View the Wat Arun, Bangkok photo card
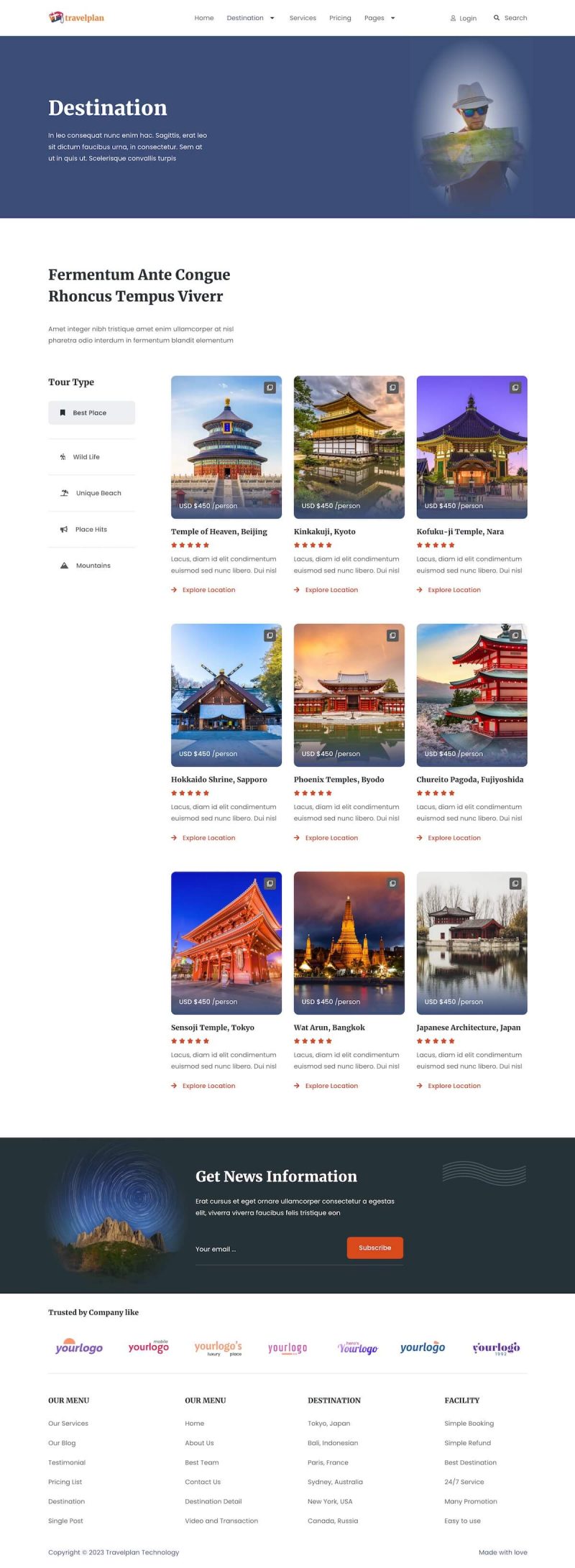The image size is (575, 1568). click(x=349, y=943)
